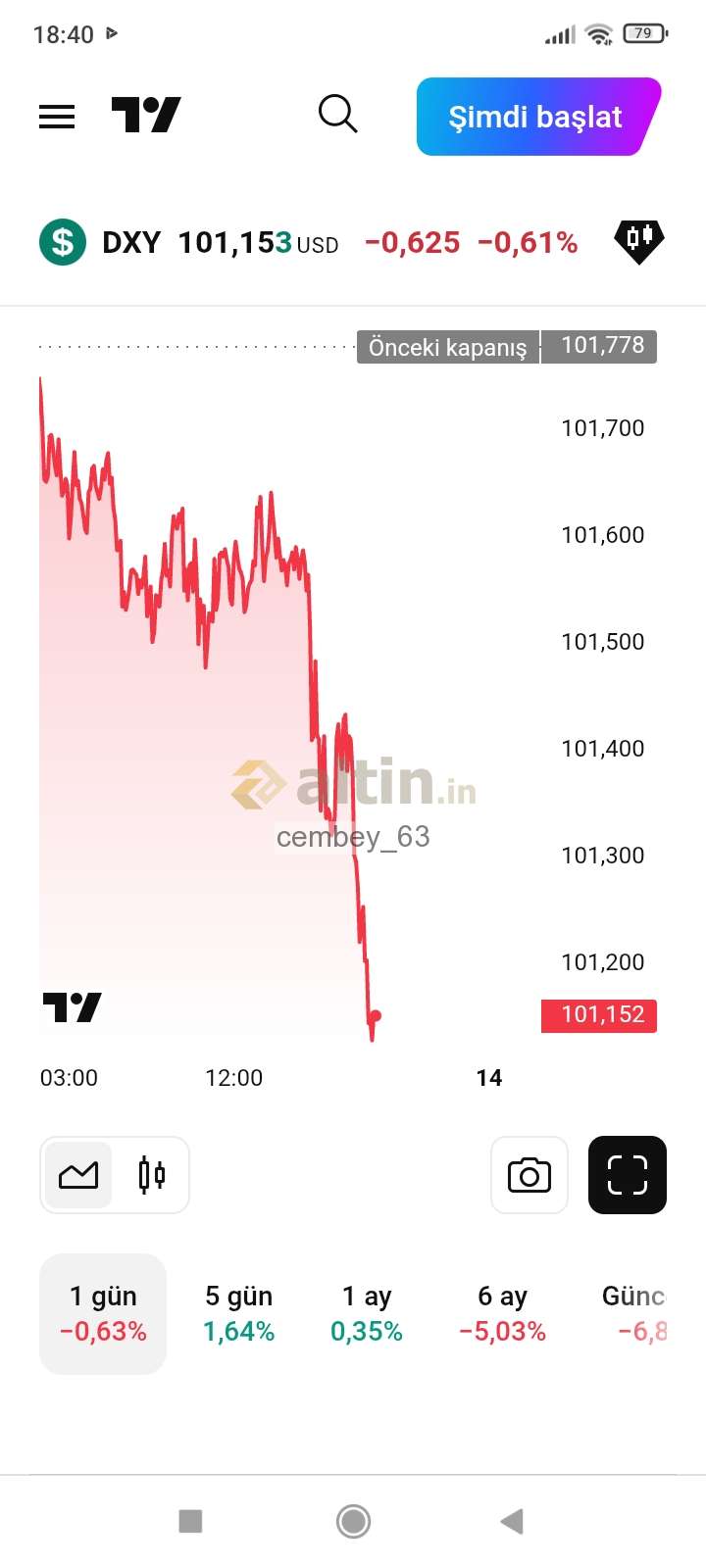Image resolution: width=706 pixels, height=1568 pixels.
Task: Select the 6 ay range
Action: tap(502, 1313)
